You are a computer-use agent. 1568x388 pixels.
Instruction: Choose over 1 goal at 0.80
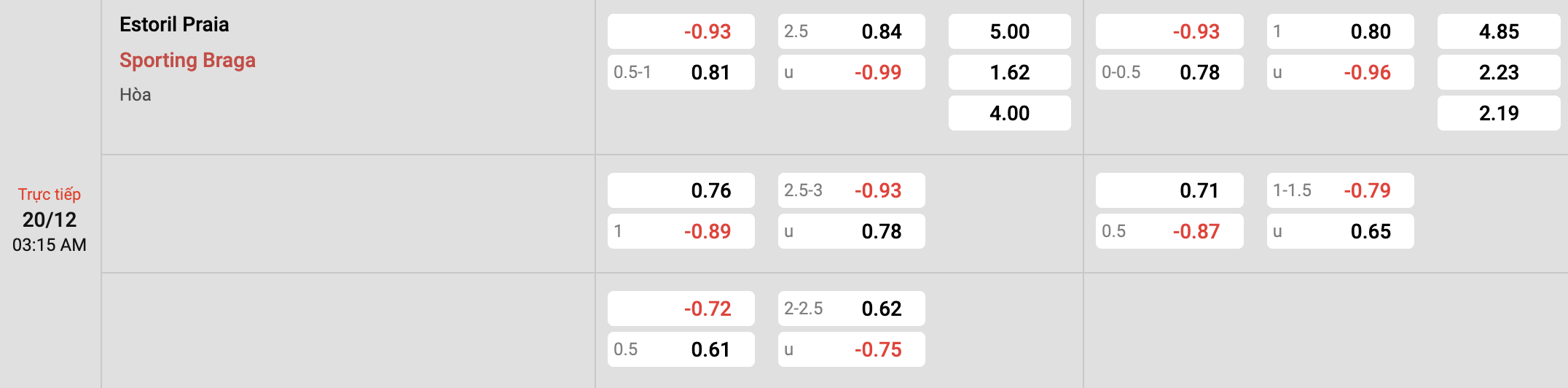pyautogui.click(x=1340, y=31)
